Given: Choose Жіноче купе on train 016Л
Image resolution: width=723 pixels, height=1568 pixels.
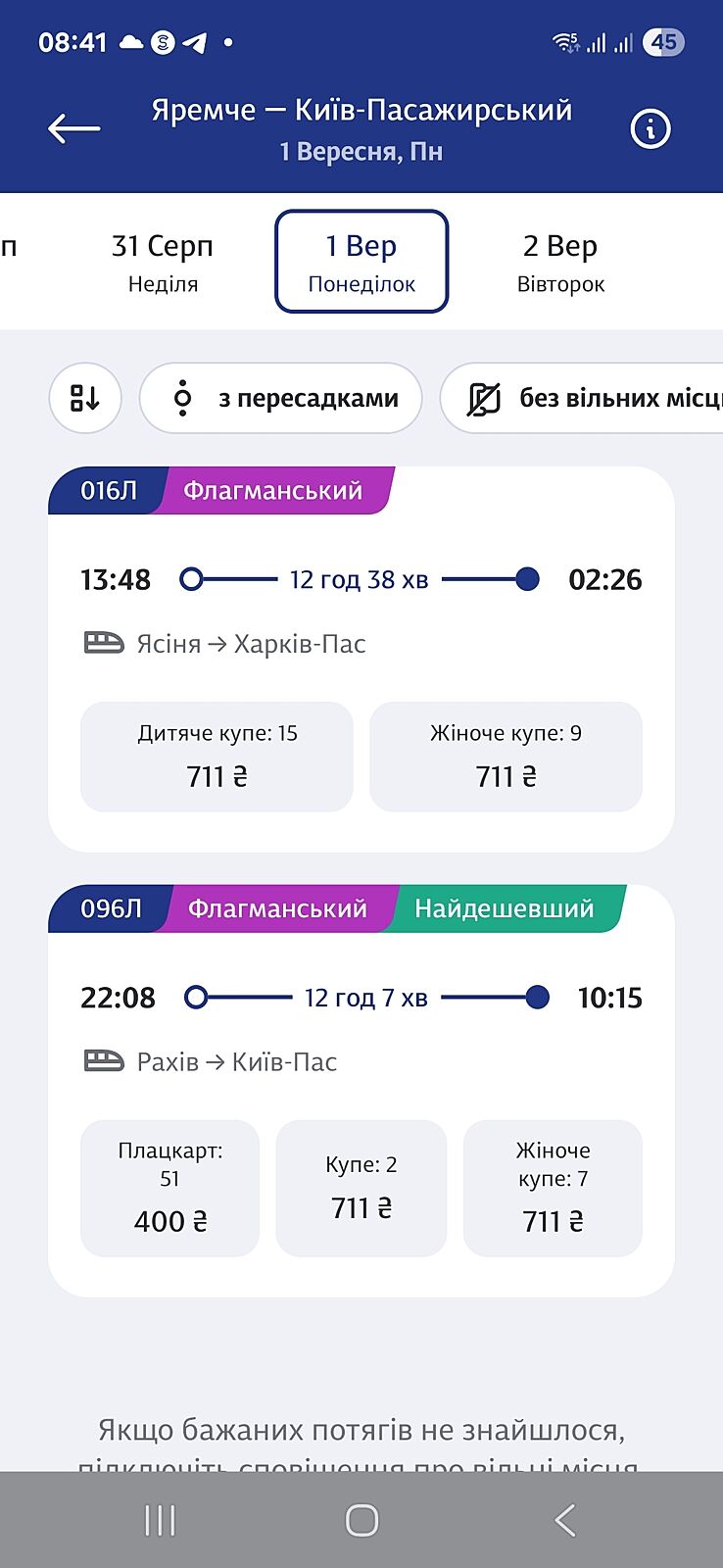Looking at the screenshot, I should (506, 757).
